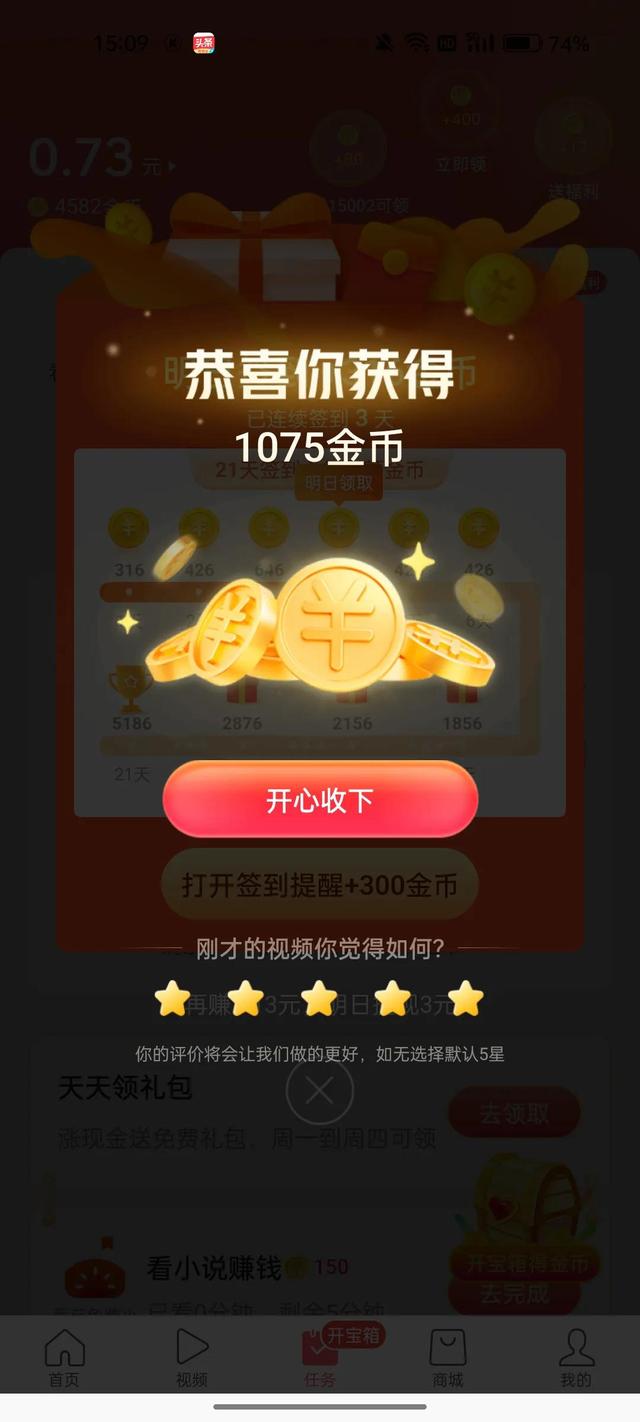Dismiss the reward popup with the X
The width and height of the screenshot is (640, 1422).
(320, 1091)
